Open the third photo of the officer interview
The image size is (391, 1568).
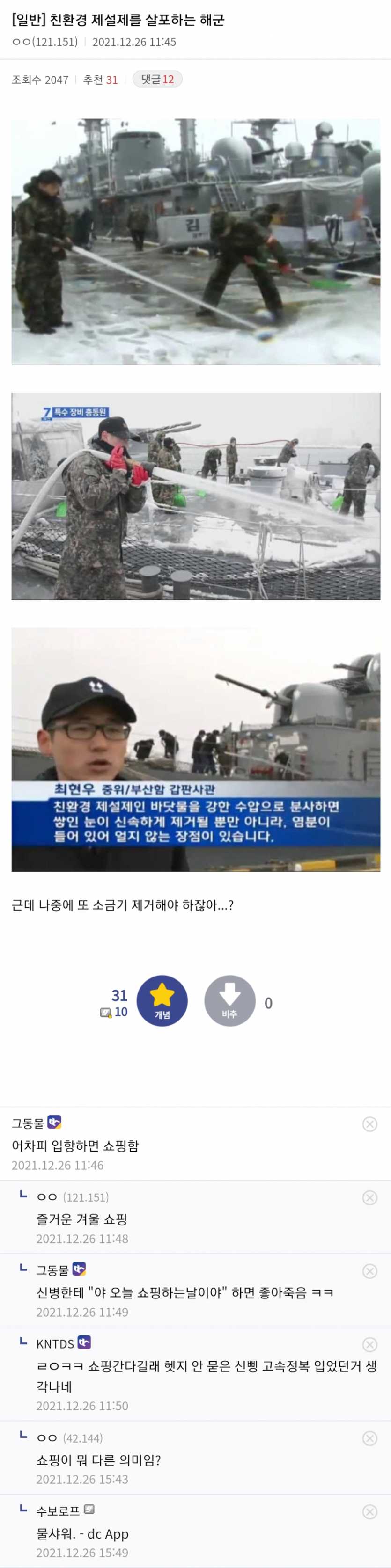tap(196, 749)
